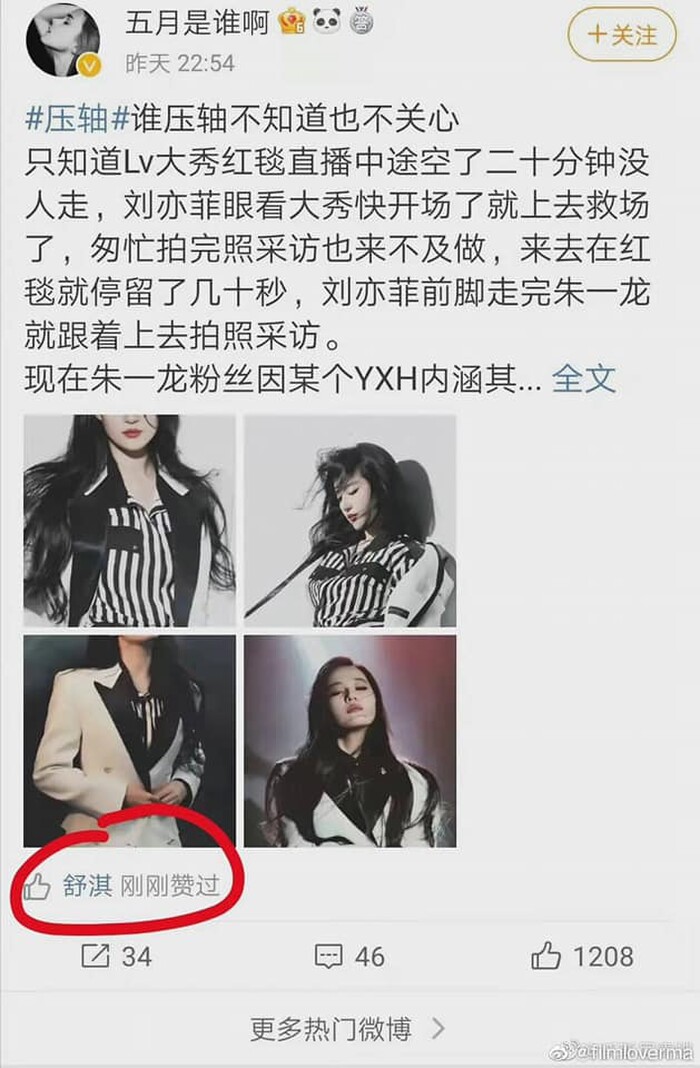Open the profile avatar of 五月是谁啊
The image size is (700, 1068).
pos(63,40)
